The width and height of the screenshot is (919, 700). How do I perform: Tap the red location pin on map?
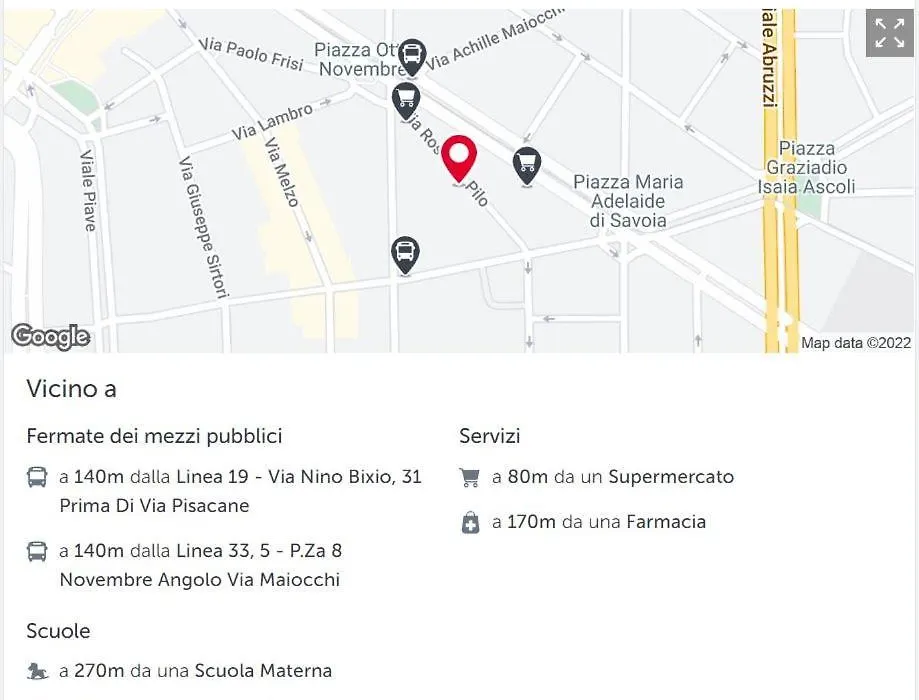(x=459, y=157)
